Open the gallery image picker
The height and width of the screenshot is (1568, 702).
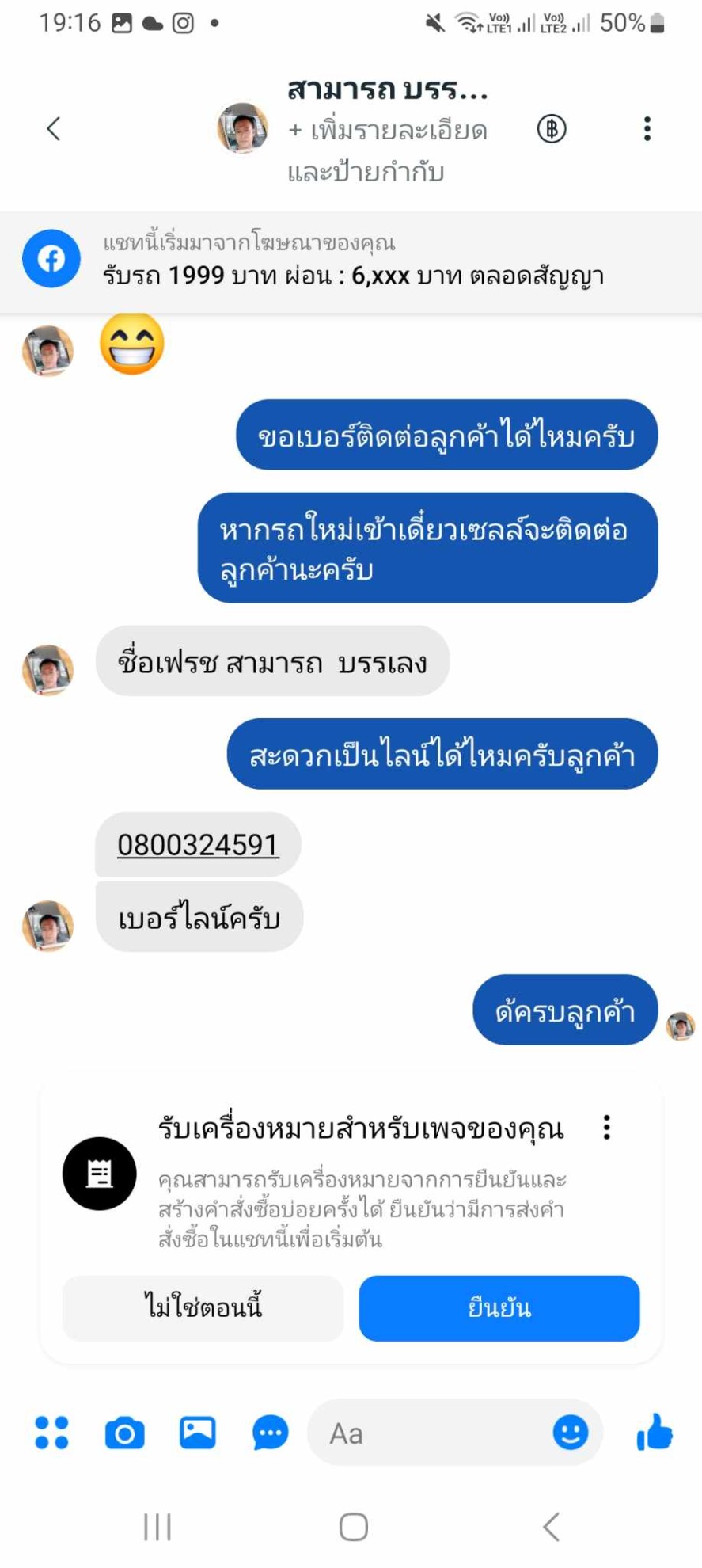(x=197, y=1433)
